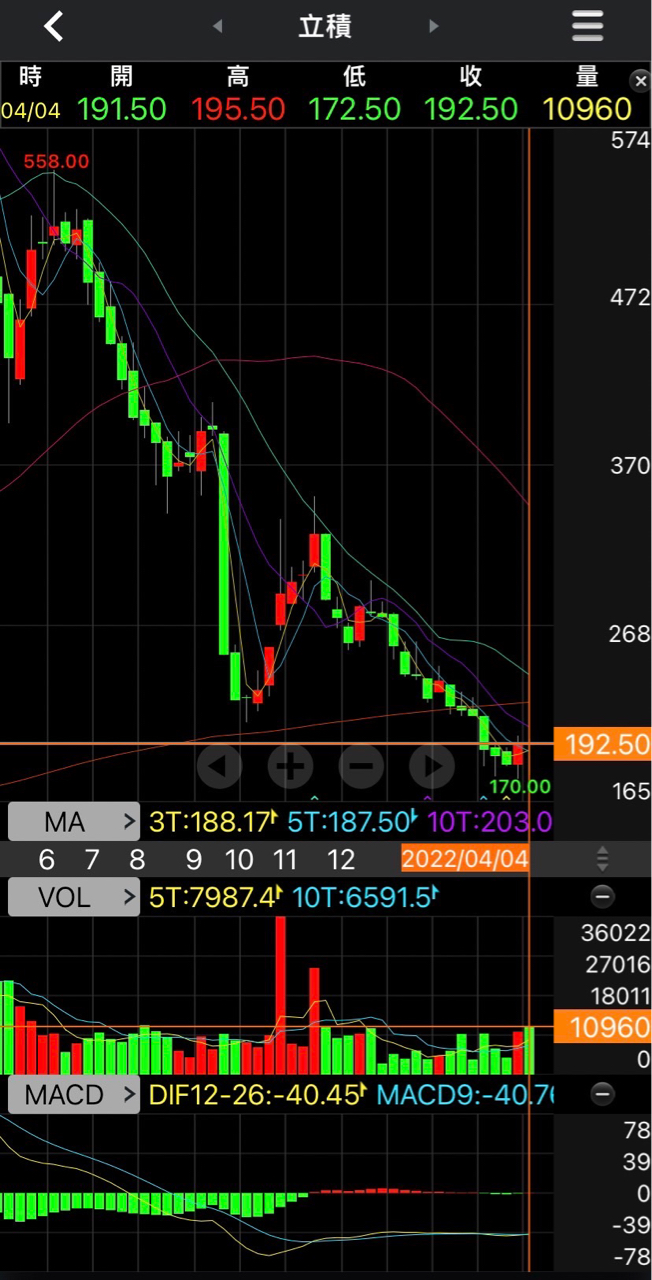Screen dimensions: 652x1280
Task: Close the price info bar
Action: coord(640,80)
